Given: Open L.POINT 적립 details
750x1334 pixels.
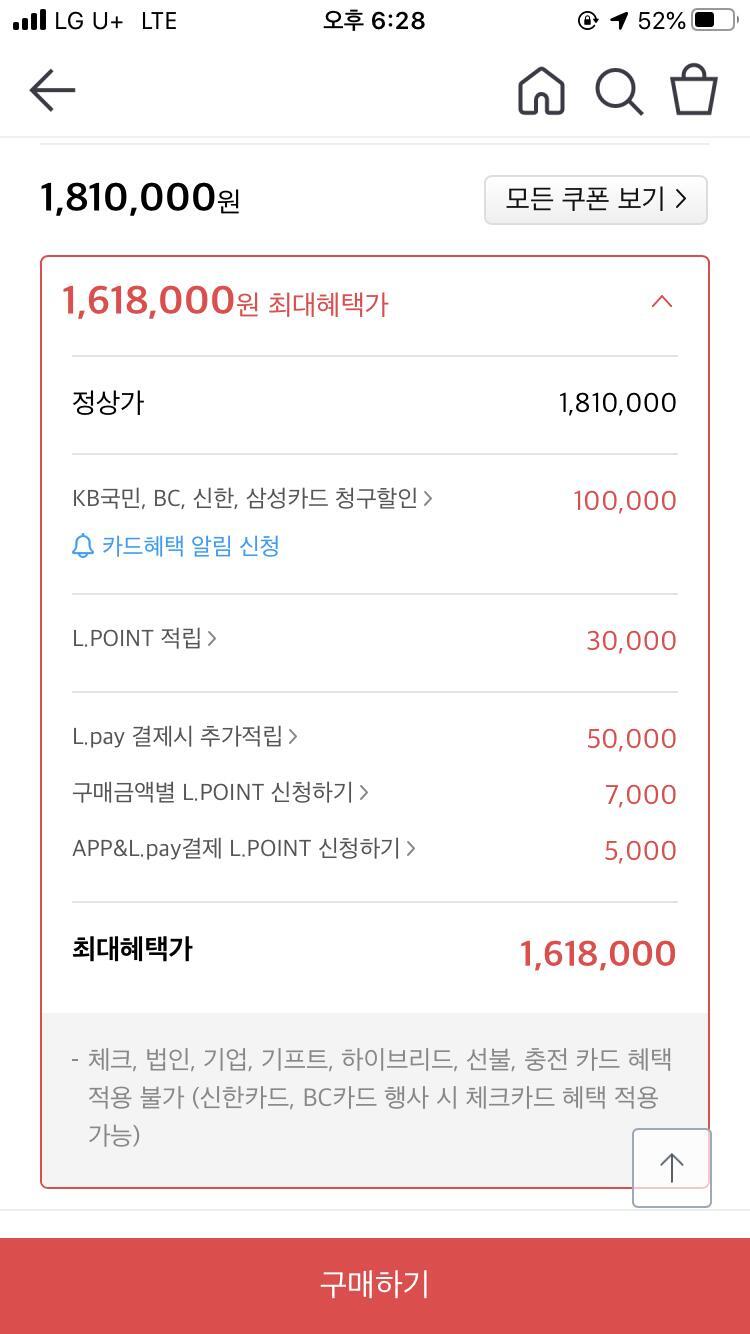Looking at the screenshot, I should [144, 638].
